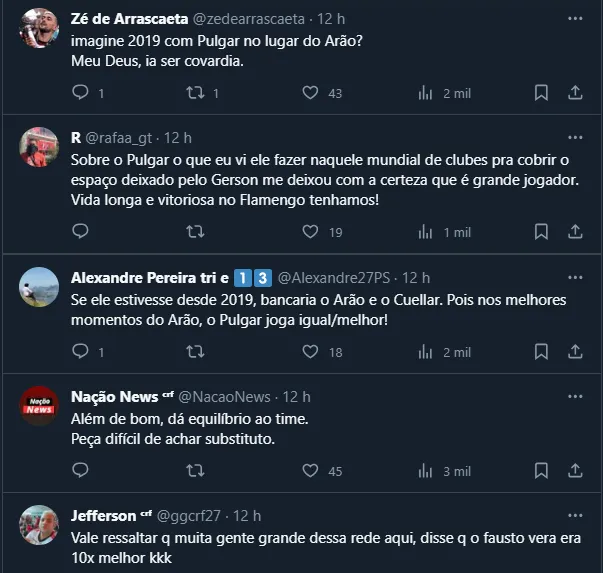Viewport: 603px width, 573px height.
Task: Bookmark Zé de Arrascaeta's tweet
Action: click(x=541, y=92)
